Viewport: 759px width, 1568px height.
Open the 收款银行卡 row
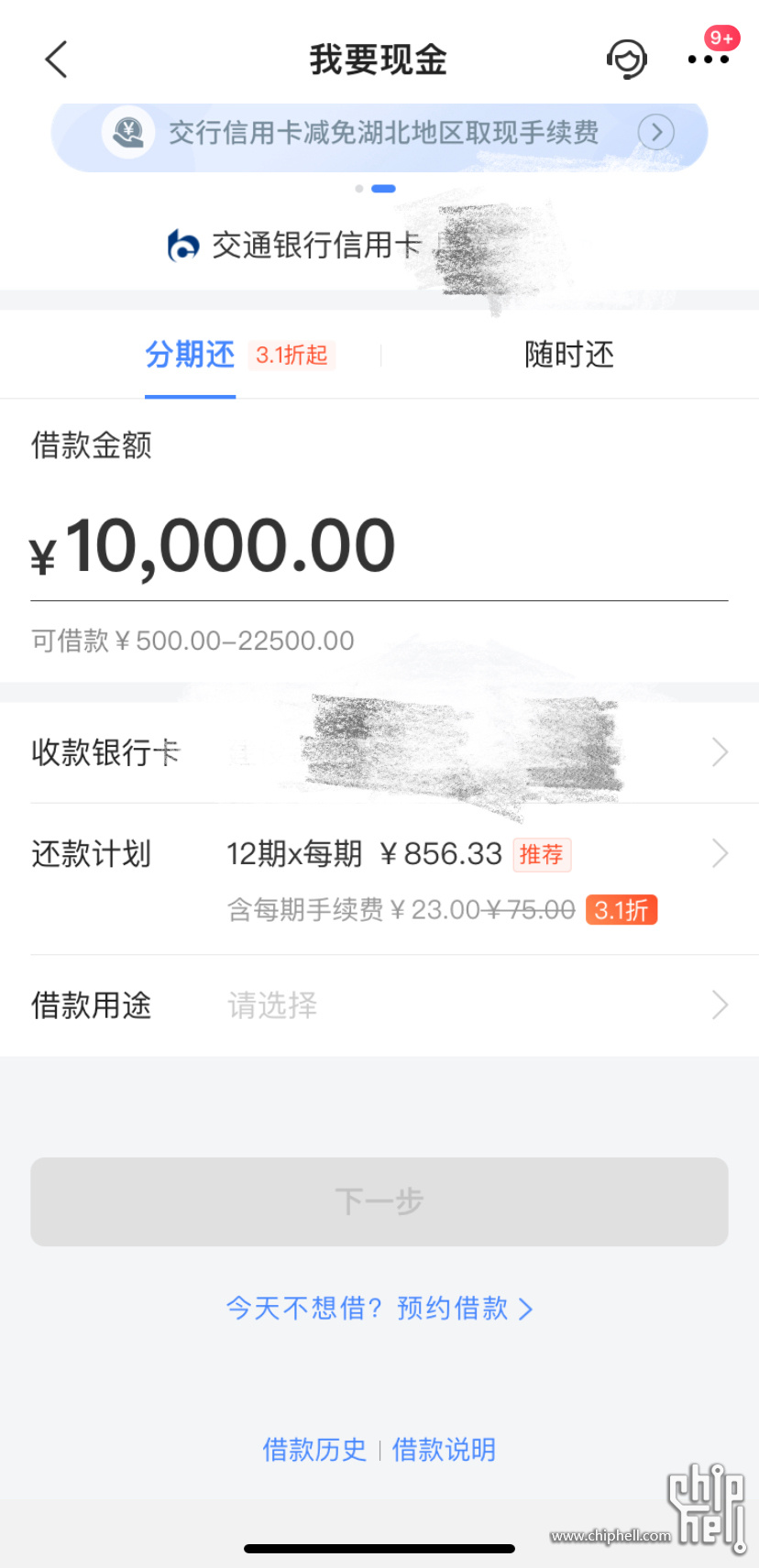(379, 752)
